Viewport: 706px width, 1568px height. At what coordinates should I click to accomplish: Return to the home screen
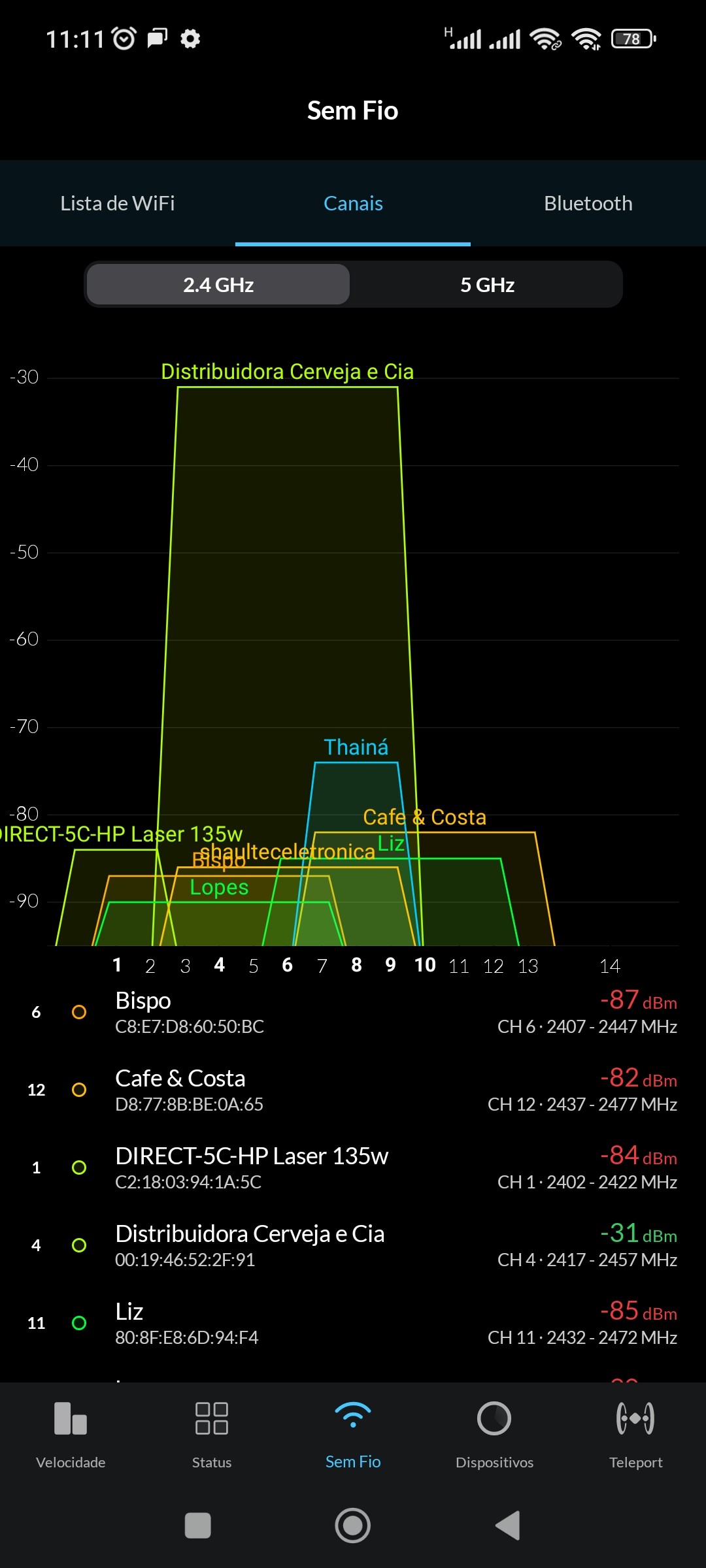353,1526
